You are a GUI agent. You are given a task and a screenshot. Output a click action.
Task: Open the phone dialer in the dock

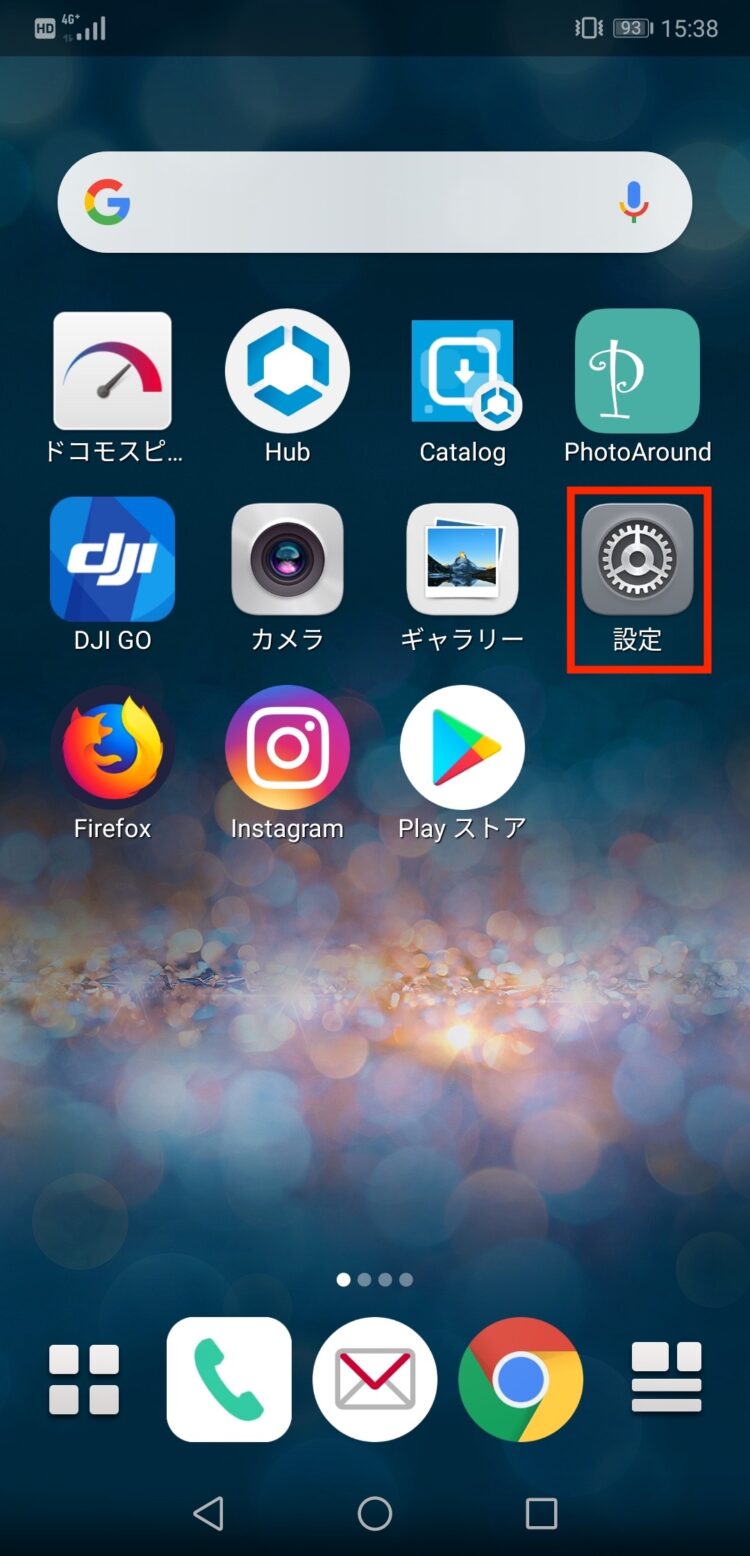coord(229,1380)
